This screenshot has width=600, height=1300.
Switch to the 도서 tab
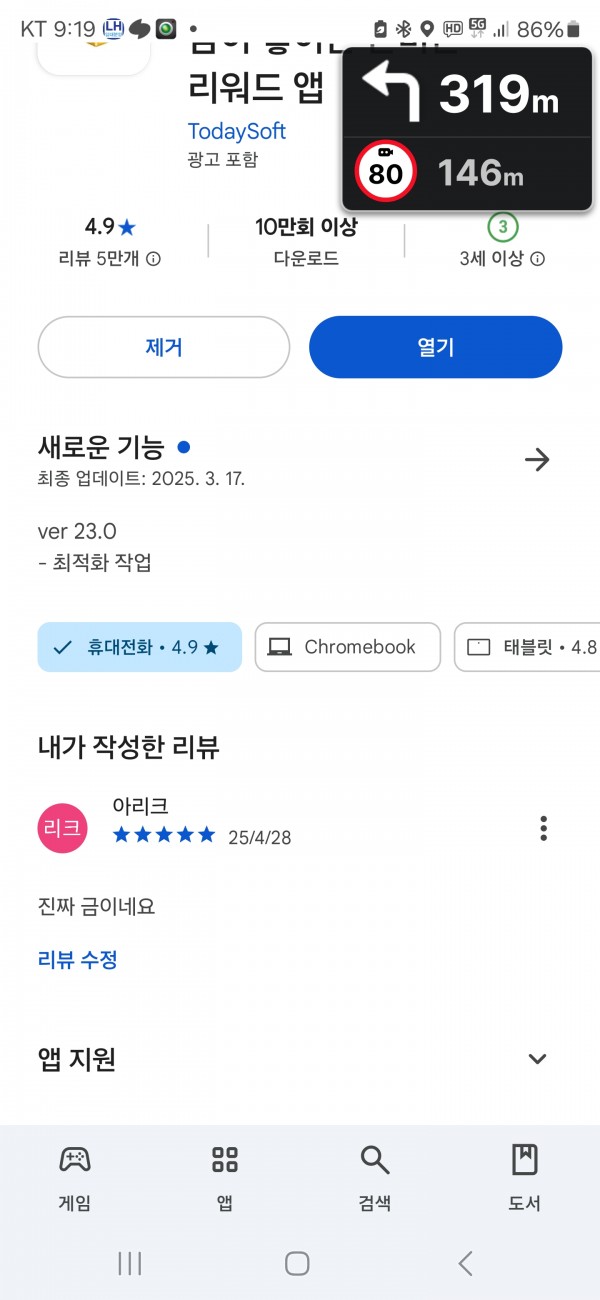point(525,1177)
